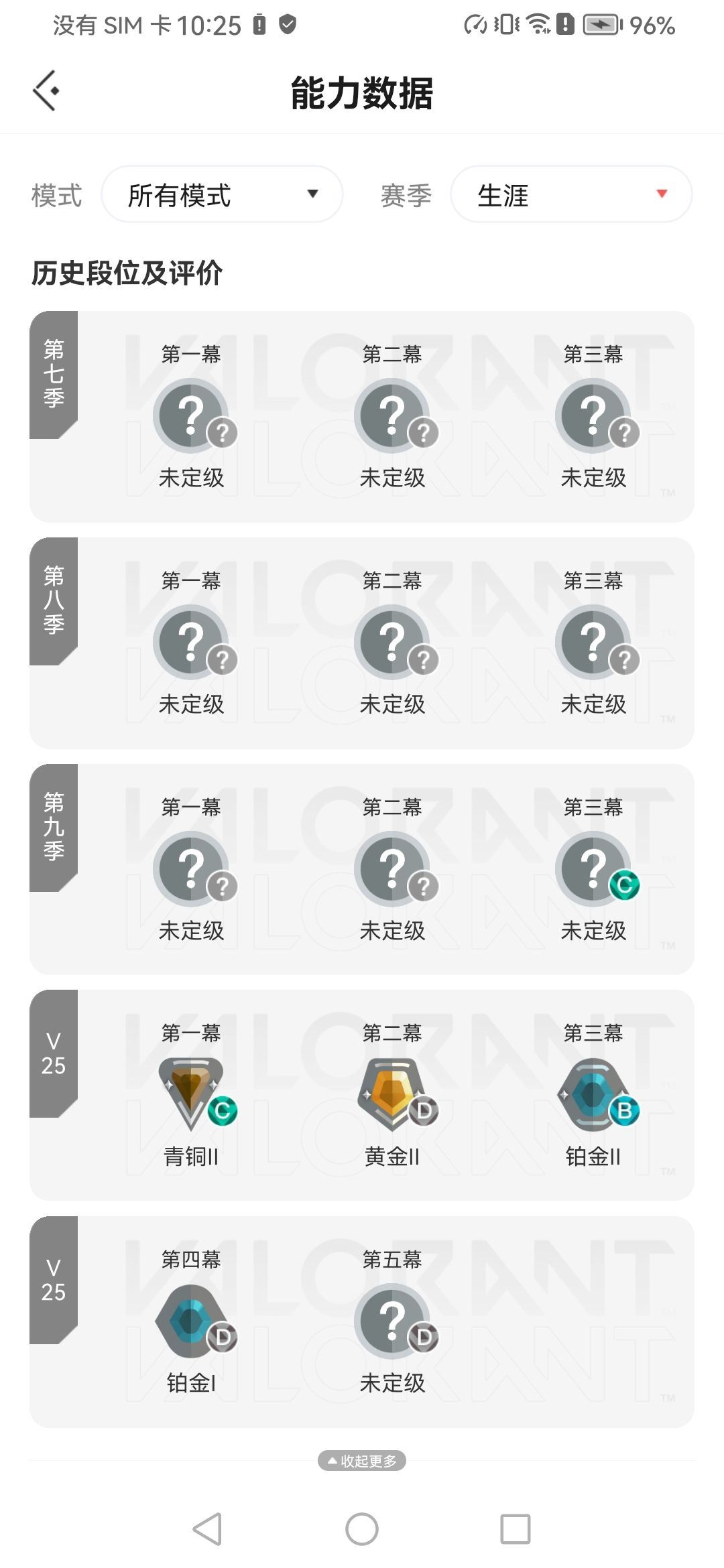The width and height of the screenshot is (724, 1568).
Task: Open the 模式 dropdown showing 所有模式
Action: pos(222,195)
